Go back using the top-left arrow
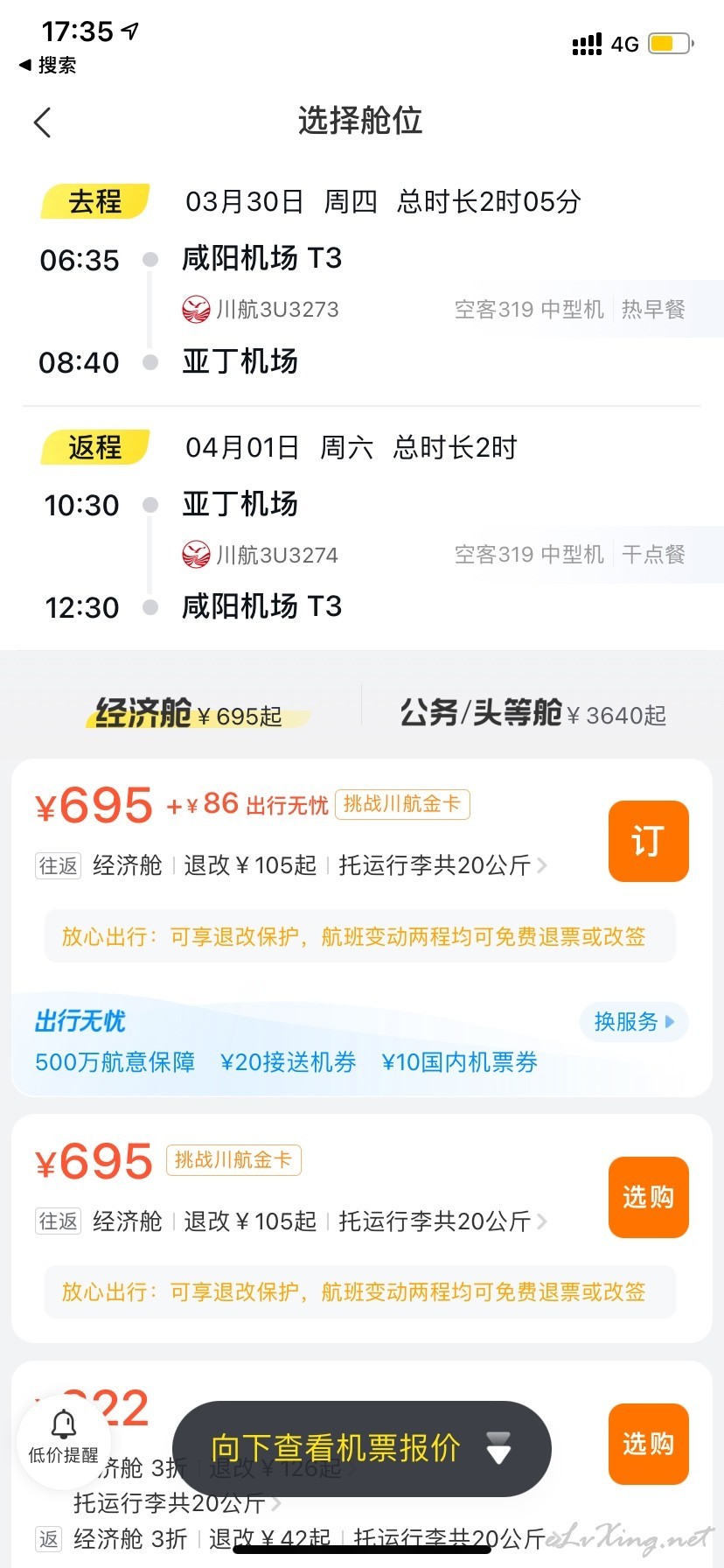The image size is (724, 1568). click(x=43, y=122)
